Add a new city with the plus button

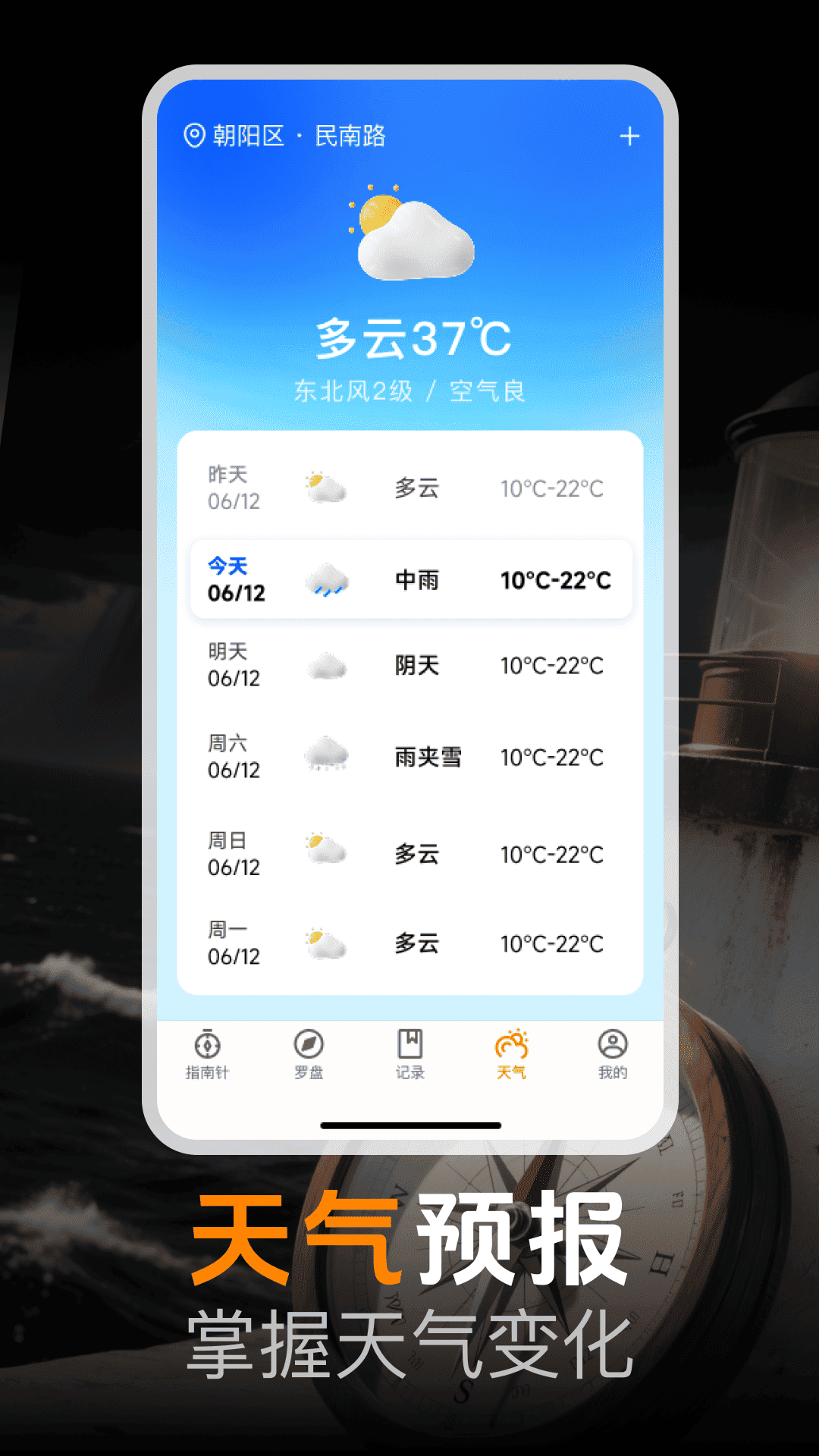point(630,136)
